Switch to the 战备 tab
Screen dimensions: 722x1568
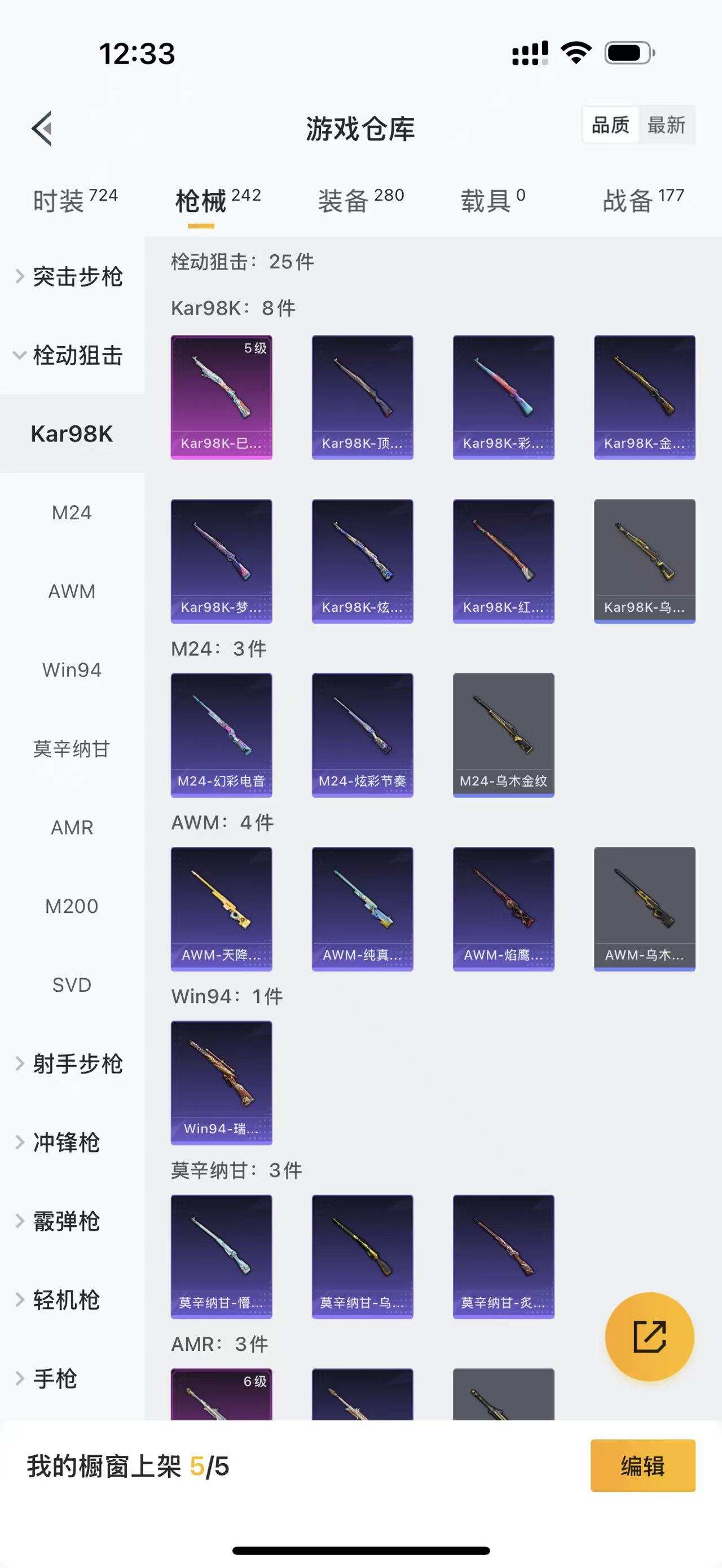[x=643, y=200]
